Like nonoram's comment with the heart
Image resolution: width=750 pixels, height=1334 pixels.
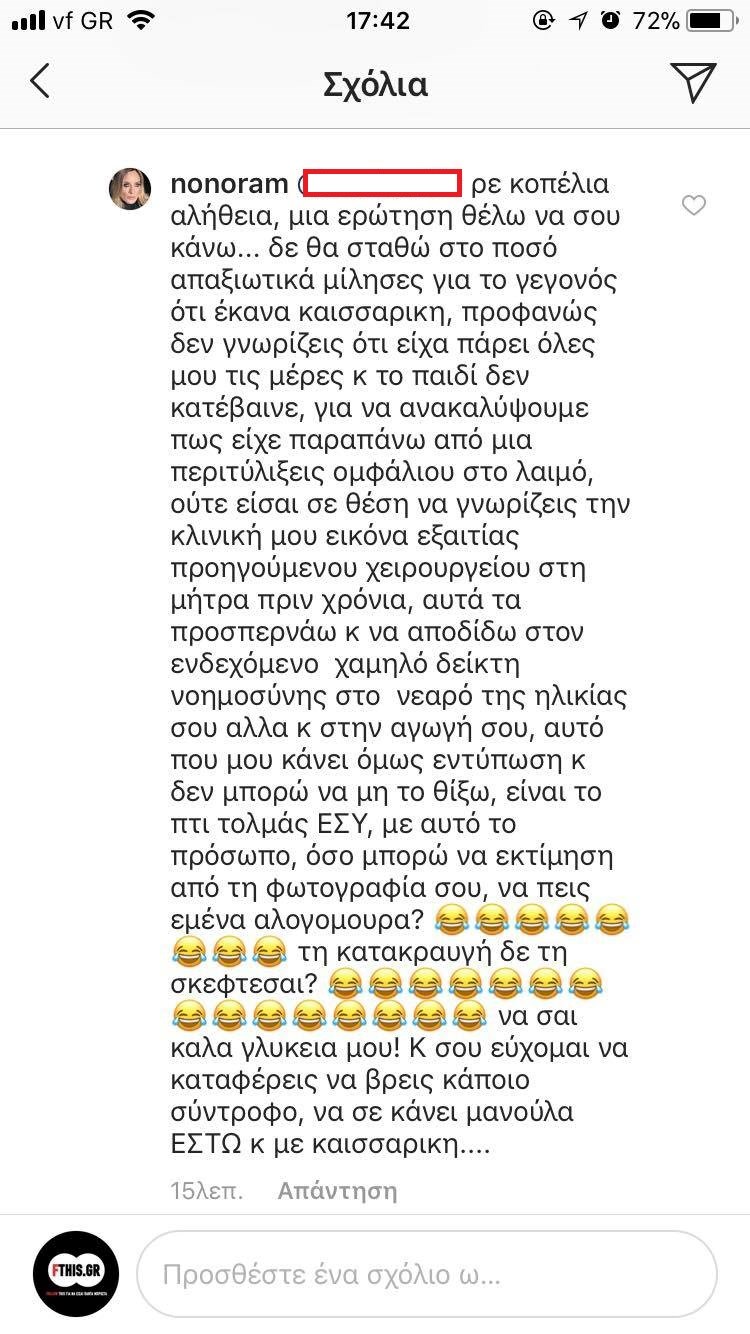click(x=693, y=206)
